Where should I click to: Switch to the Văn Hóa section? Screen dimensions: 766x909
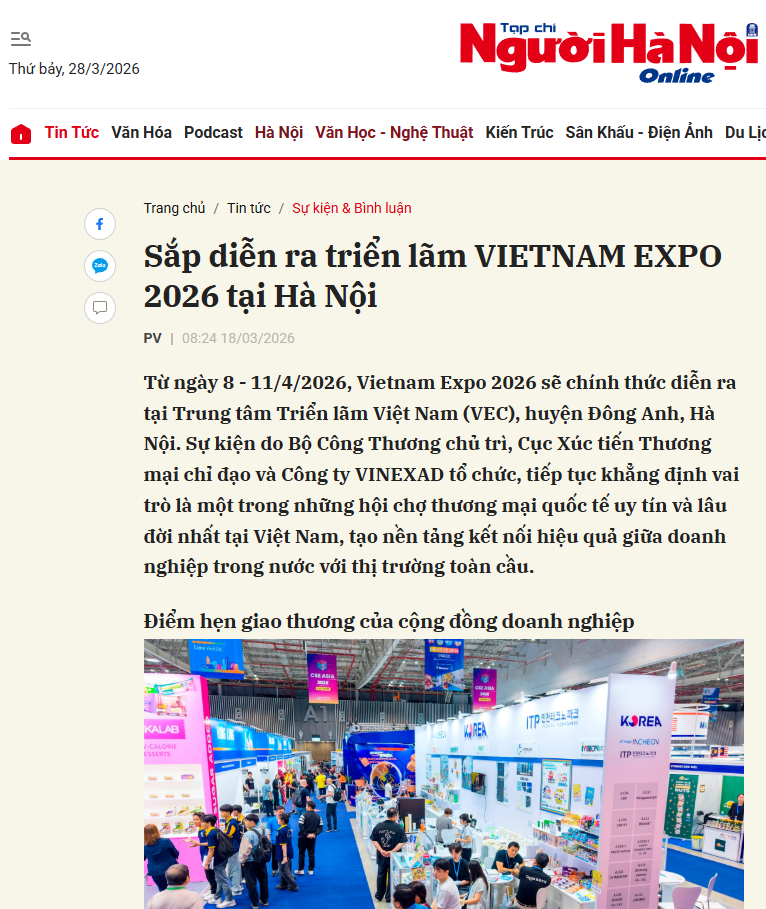point(141,132)
